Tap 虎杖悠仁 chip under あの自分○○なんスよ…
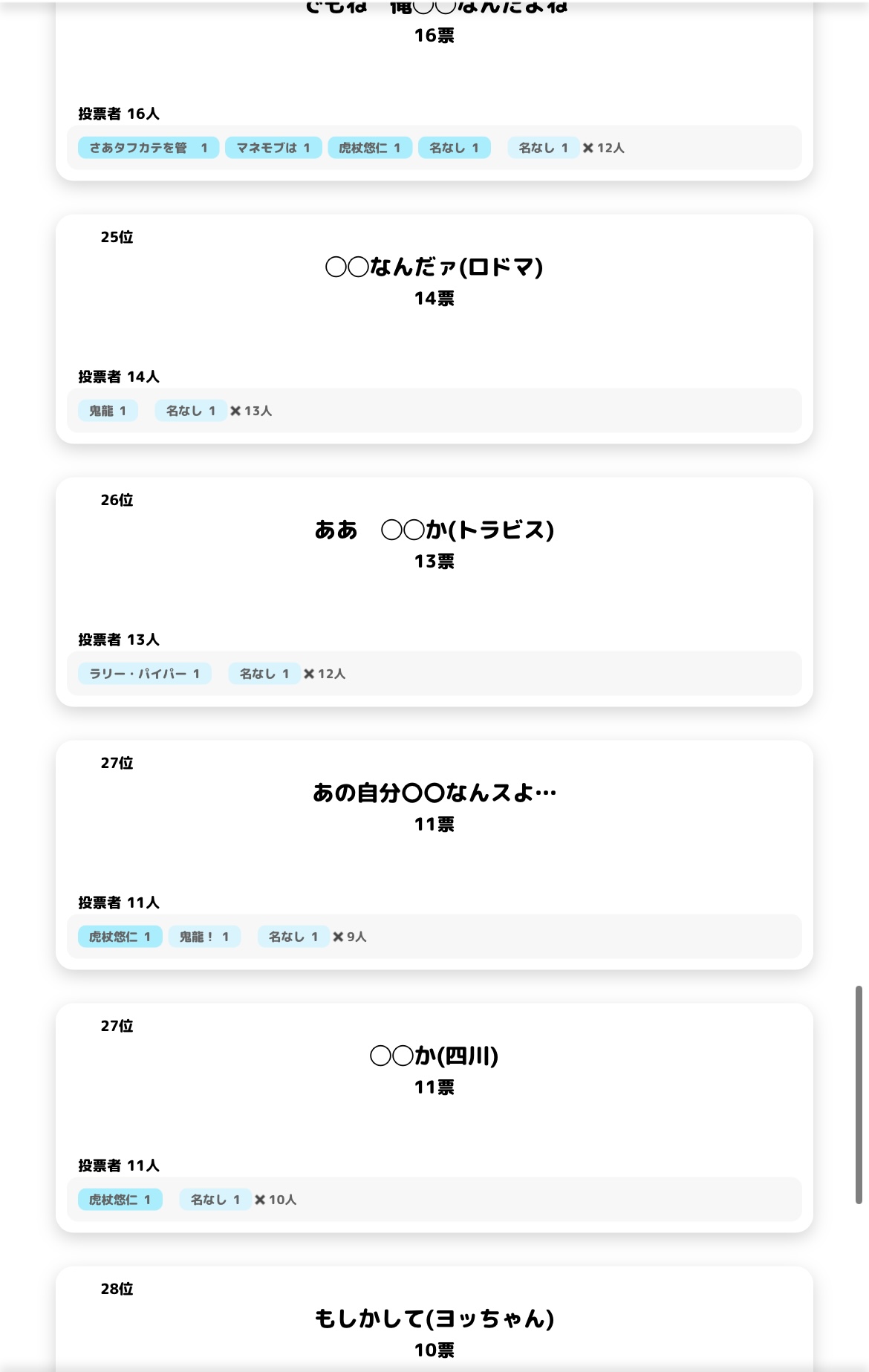The width and height of the screenshot is (869, 1372). [x=120, y=937]
